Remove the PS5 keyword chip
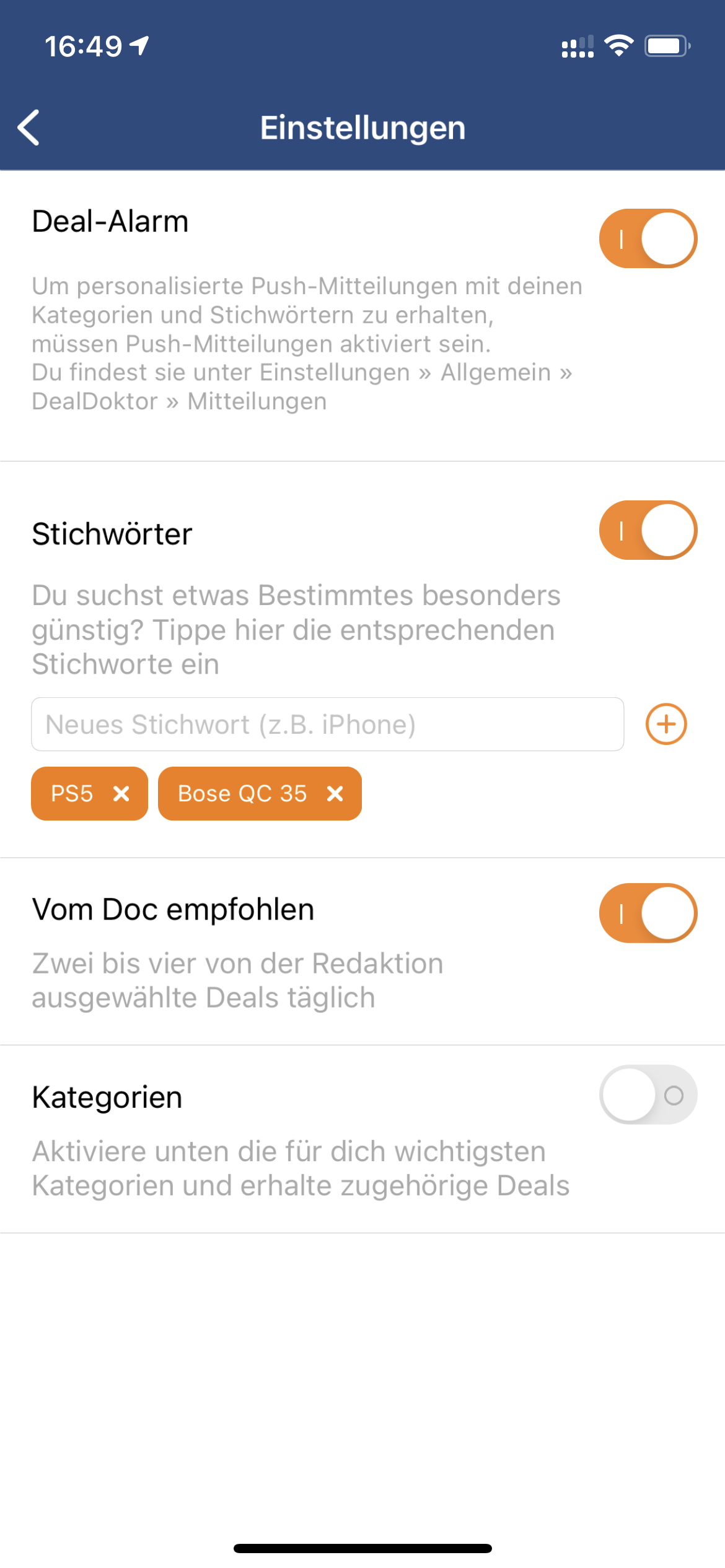Image resolution: width=725 pixels, height=1568 pixels. [x=121, y=793]
